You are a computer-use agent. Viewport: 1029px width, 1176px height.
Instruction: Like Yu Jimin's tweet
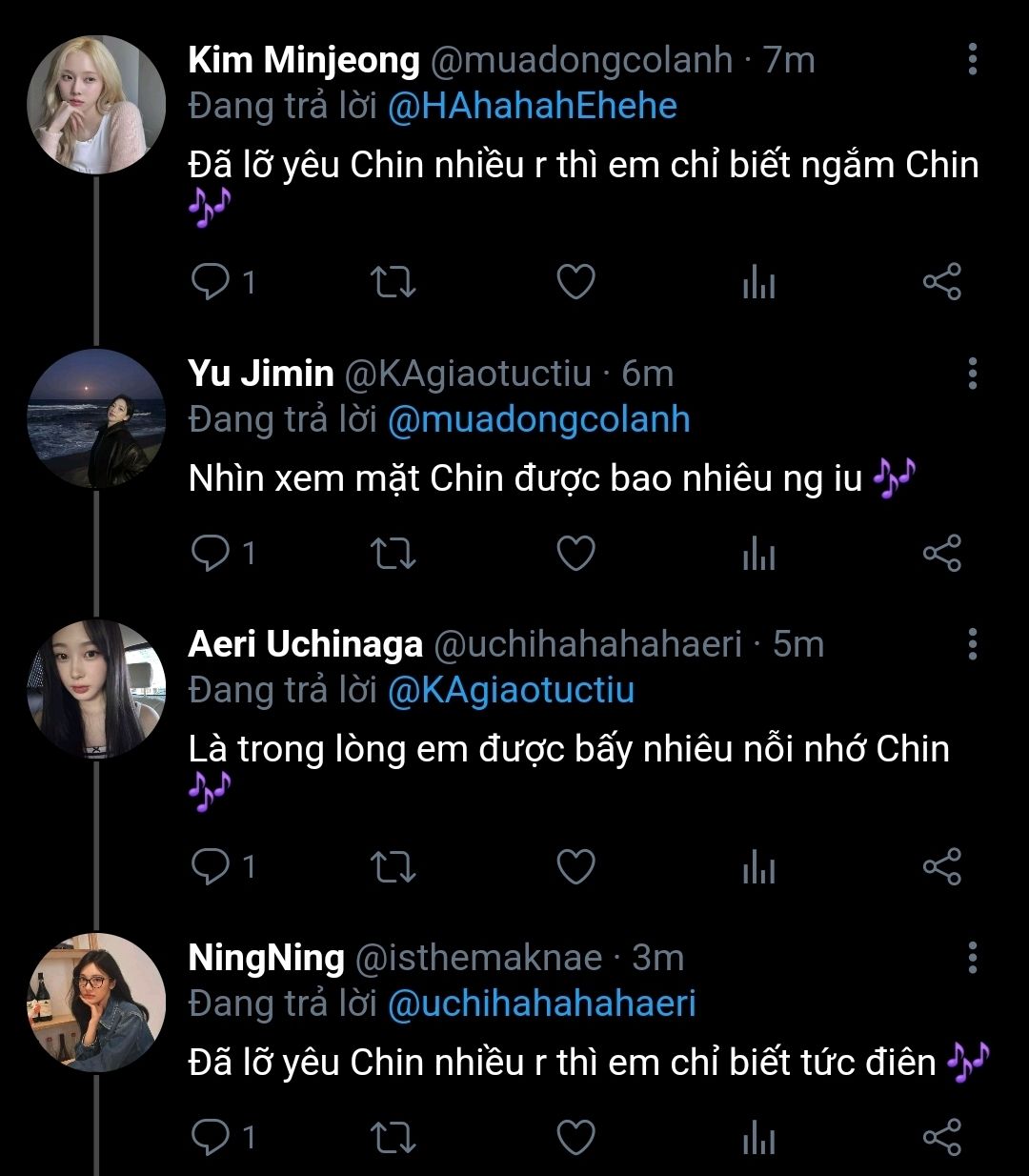pyautogui.click(x=575, y=553)
